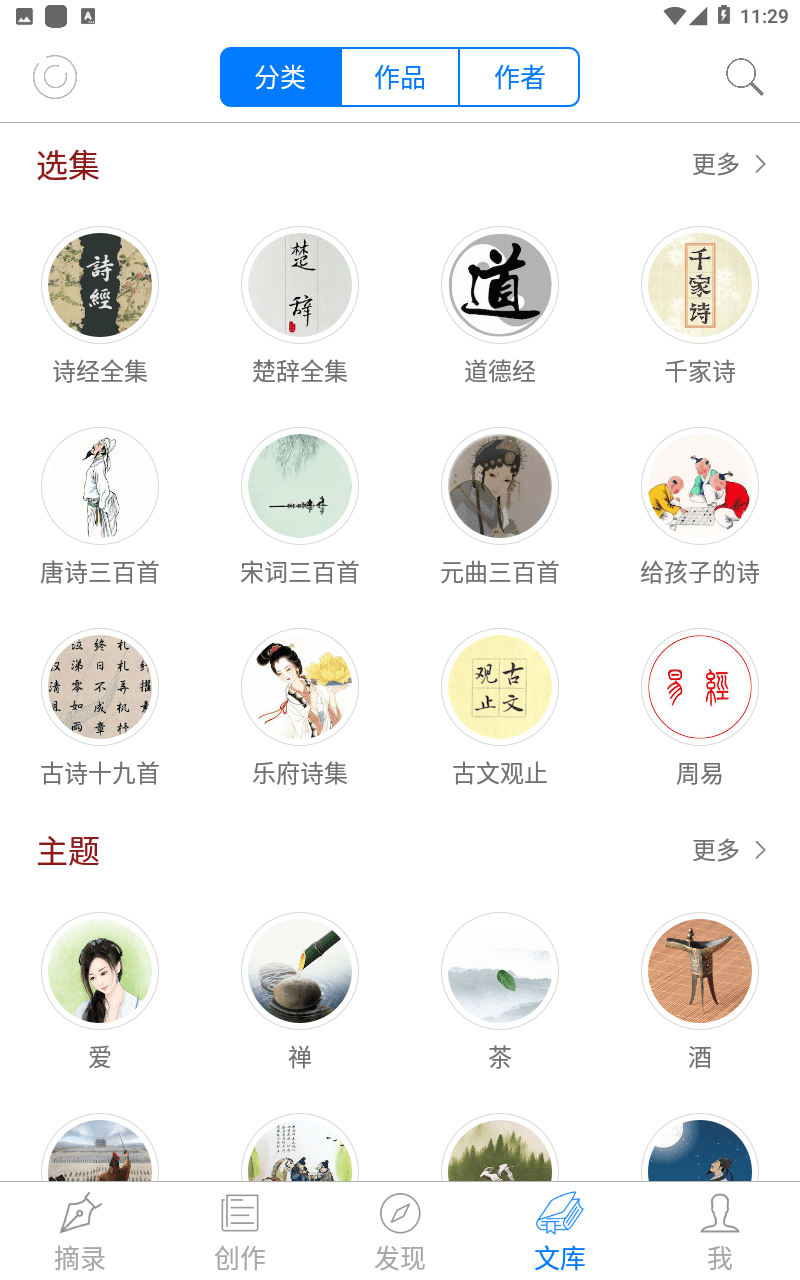The height and width of the screenshot is (1280, 800).
Task: Switch to the 作者 tab
Action: point(519,77)
